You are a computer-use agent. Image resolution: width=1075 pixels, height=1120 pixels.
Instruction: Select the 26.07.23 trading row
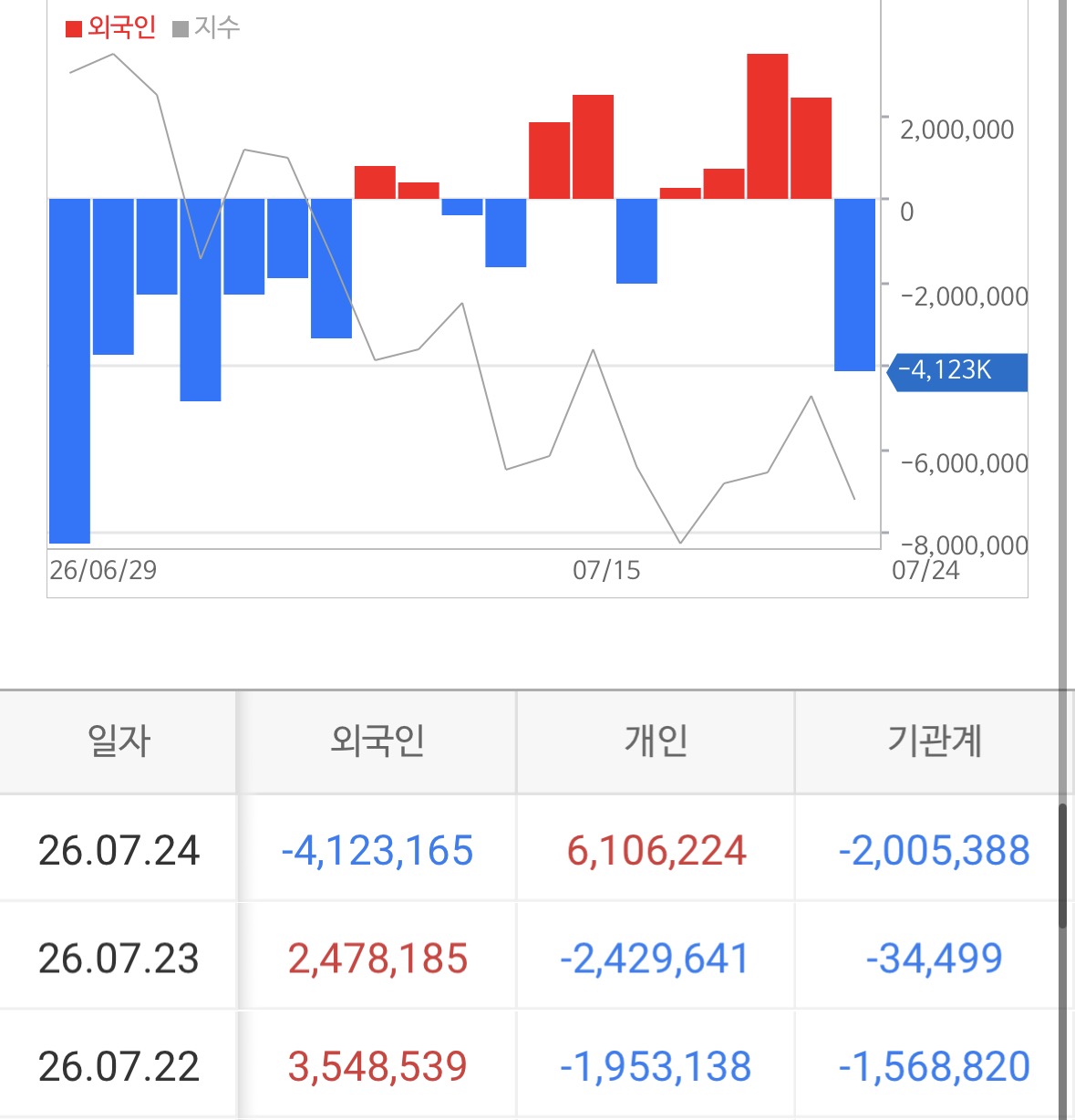tap(531, 957)
